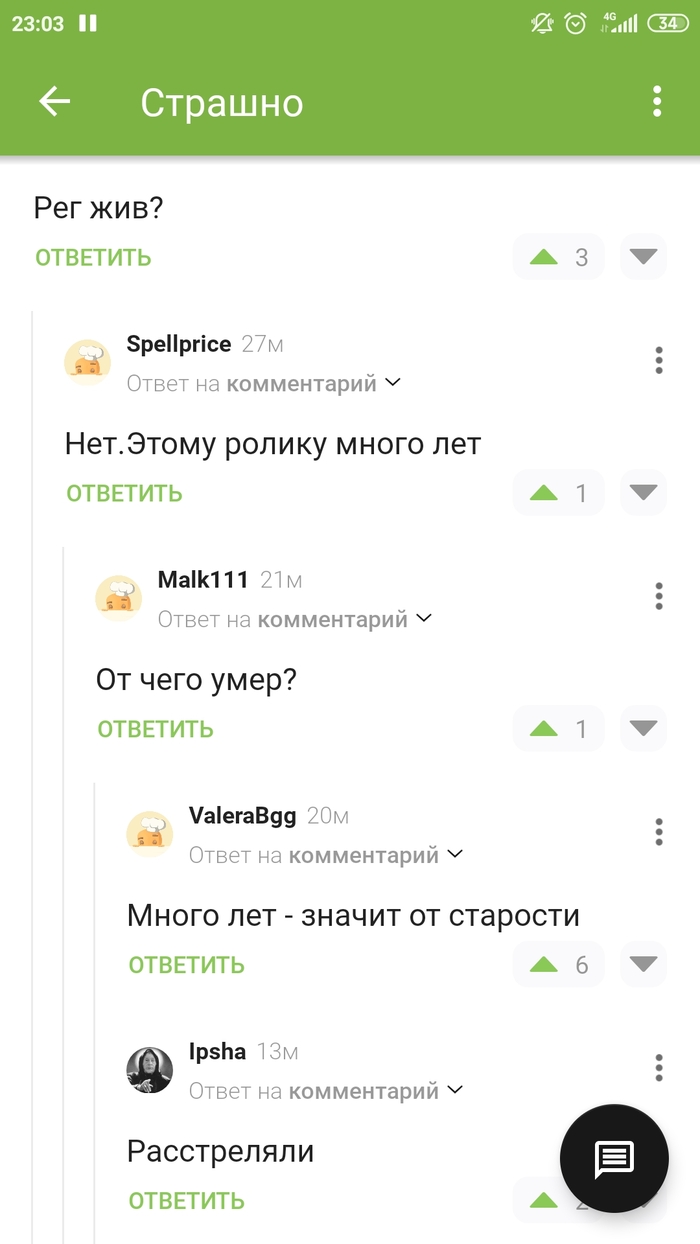Image resolution: width=700 pixels, height=1244 pixels.
Task: Open ValeraBgg's comment options menu
Action: tap(658, 832)
